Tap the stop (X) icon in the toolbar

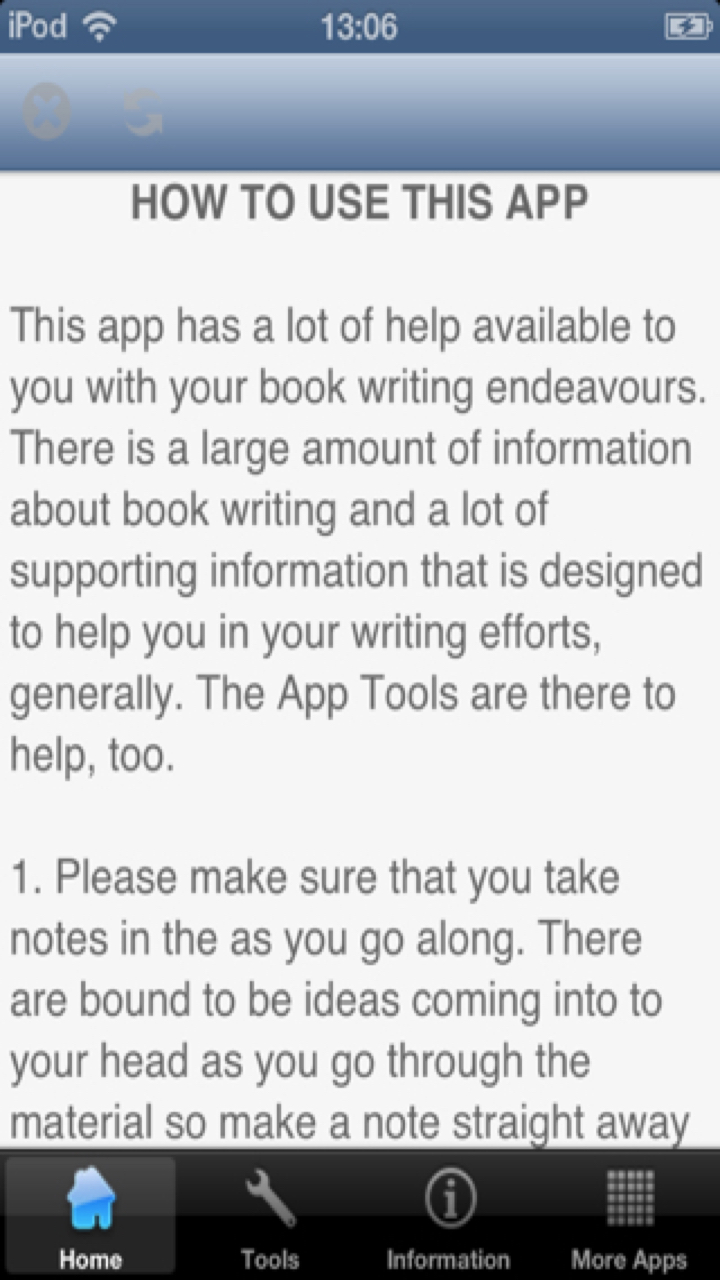[x=45, y=112]
